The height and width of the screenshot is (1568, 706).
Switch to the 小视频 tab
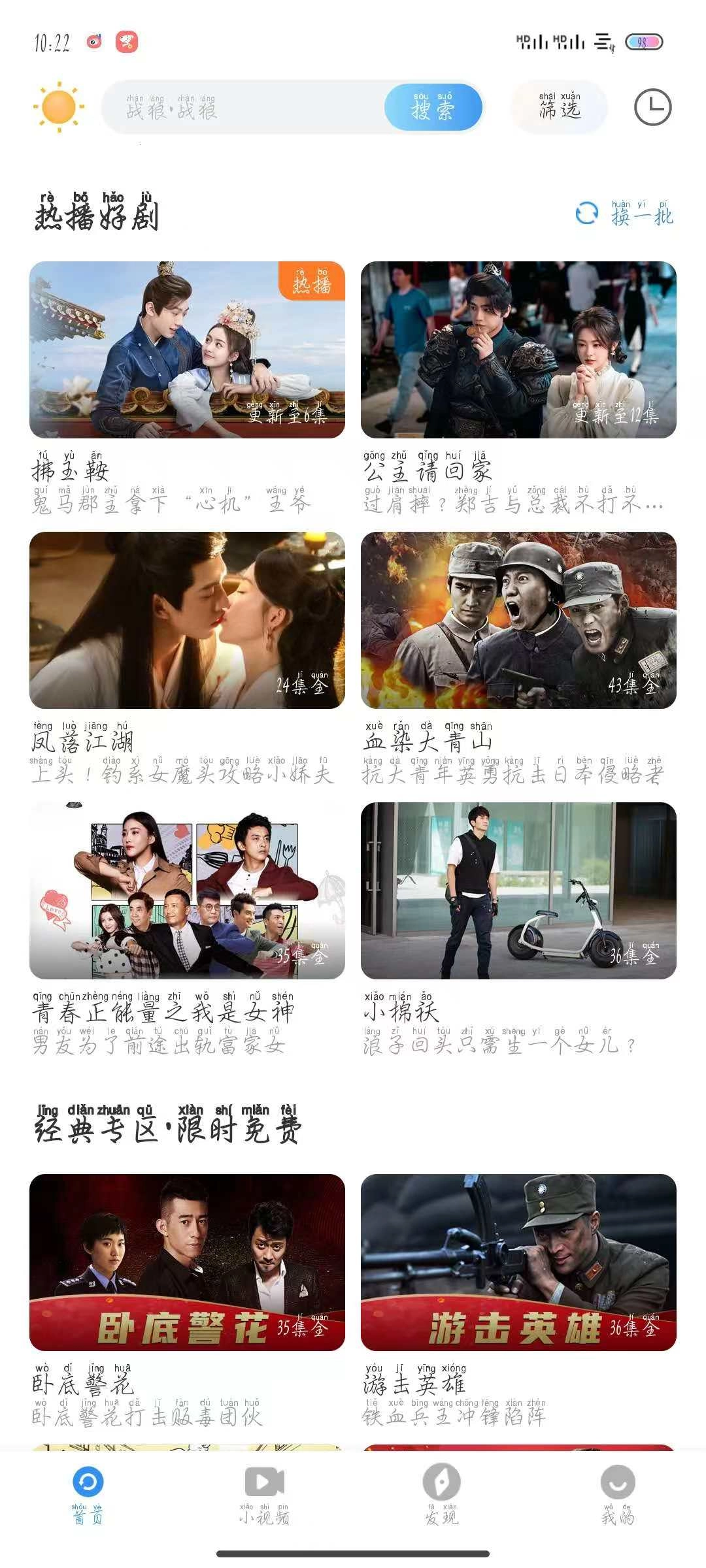(264, 1494)
